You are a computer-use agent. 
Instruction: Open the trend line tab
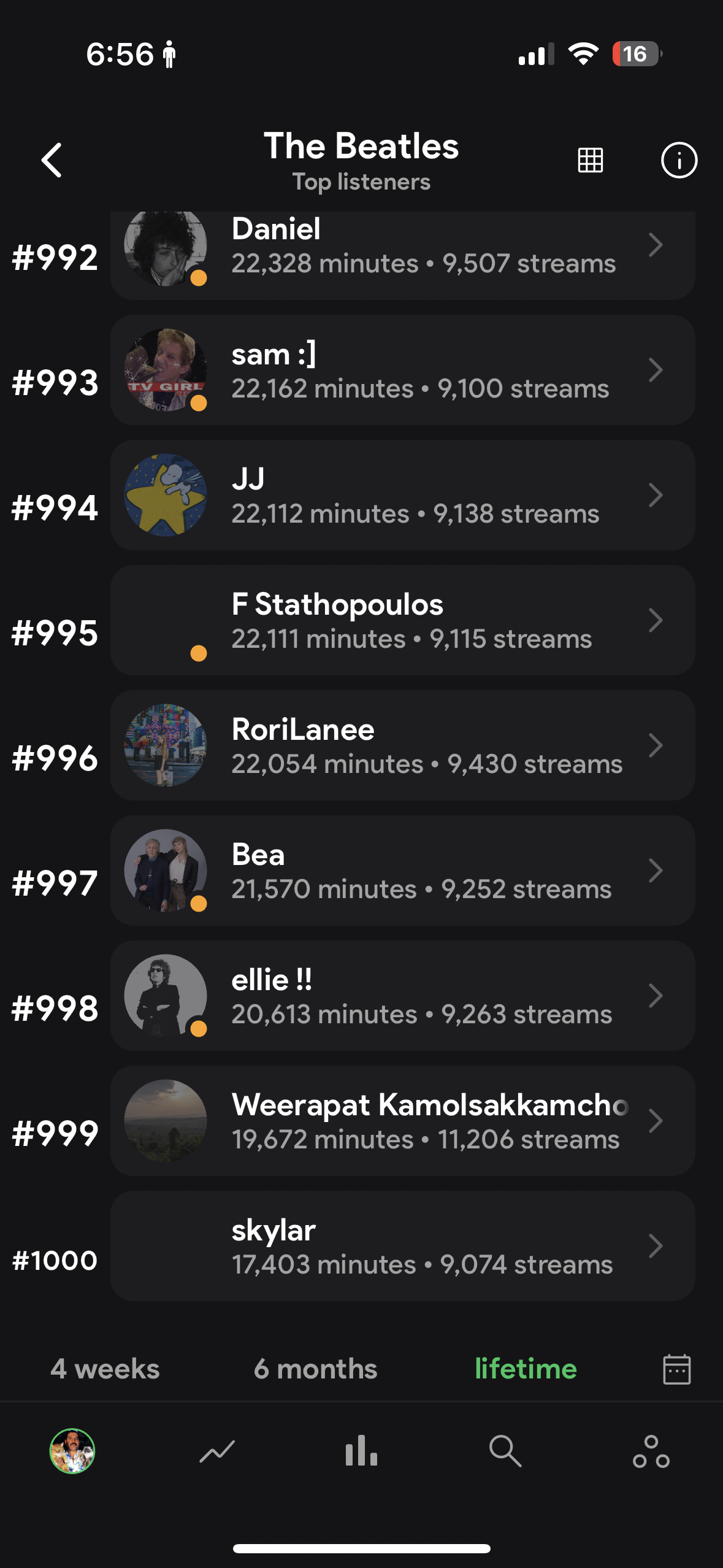[x=217, y=1451]
